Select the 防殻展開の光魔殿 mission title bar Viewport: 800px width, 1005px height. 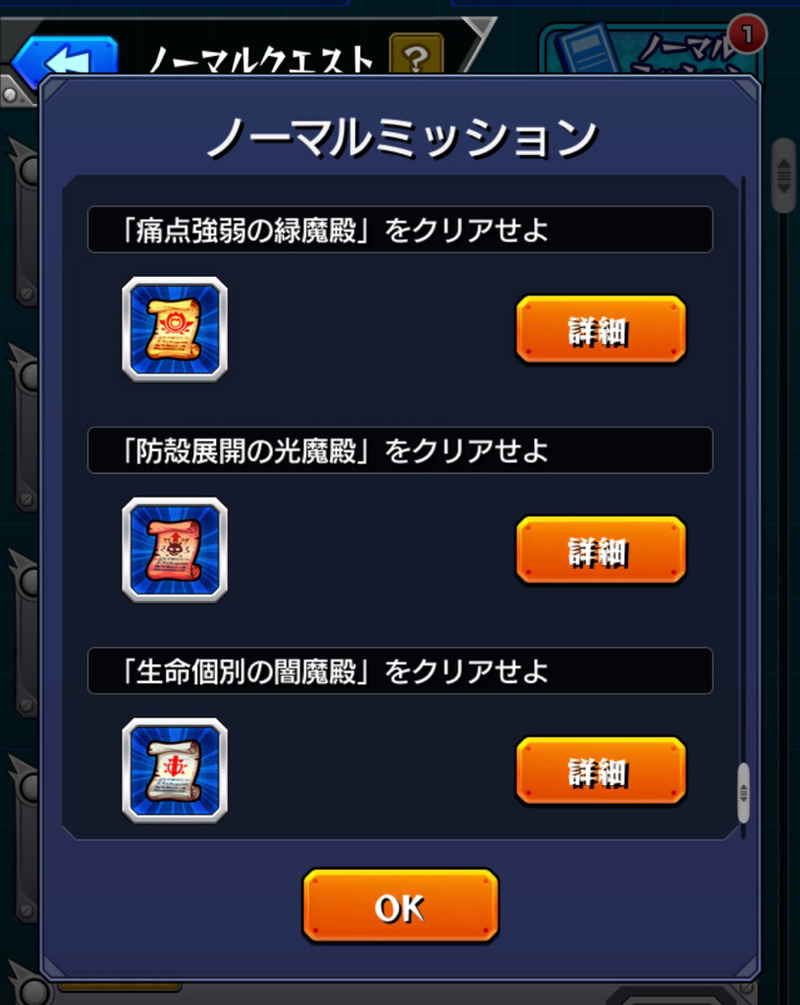pyautogui.click(x=400, y=450)
